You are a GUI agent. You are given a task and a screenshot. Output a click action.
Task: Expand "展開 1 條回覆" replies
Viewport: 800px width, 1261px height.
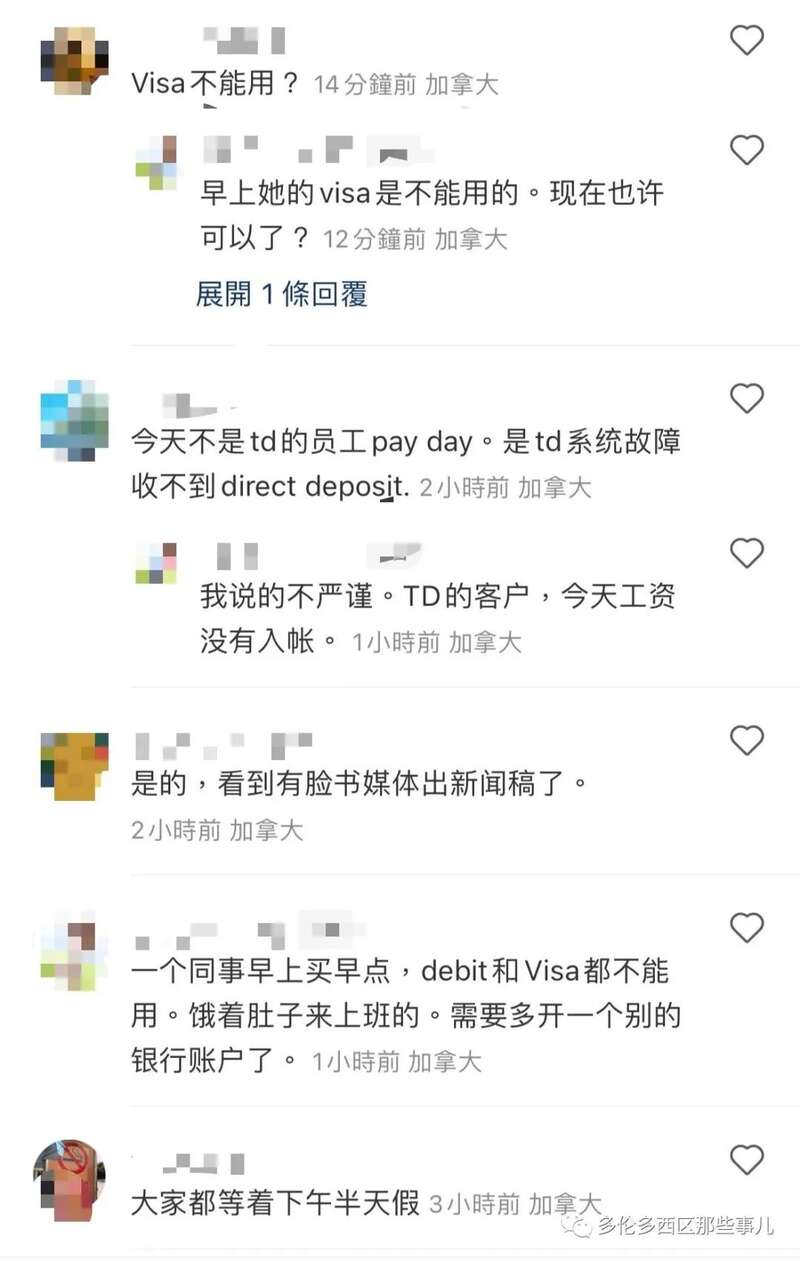coord(282,293)
